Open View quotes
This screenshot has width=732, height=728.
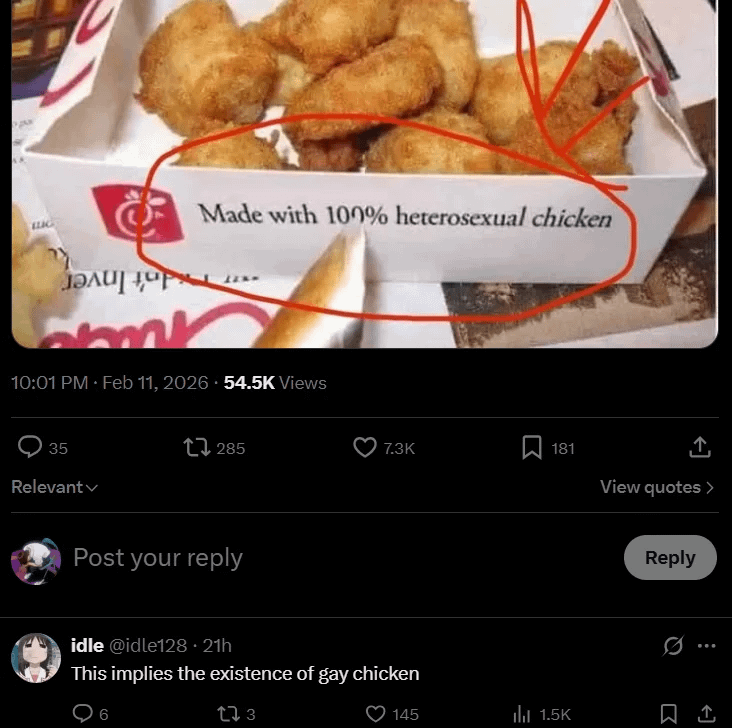tap(657, 487)
